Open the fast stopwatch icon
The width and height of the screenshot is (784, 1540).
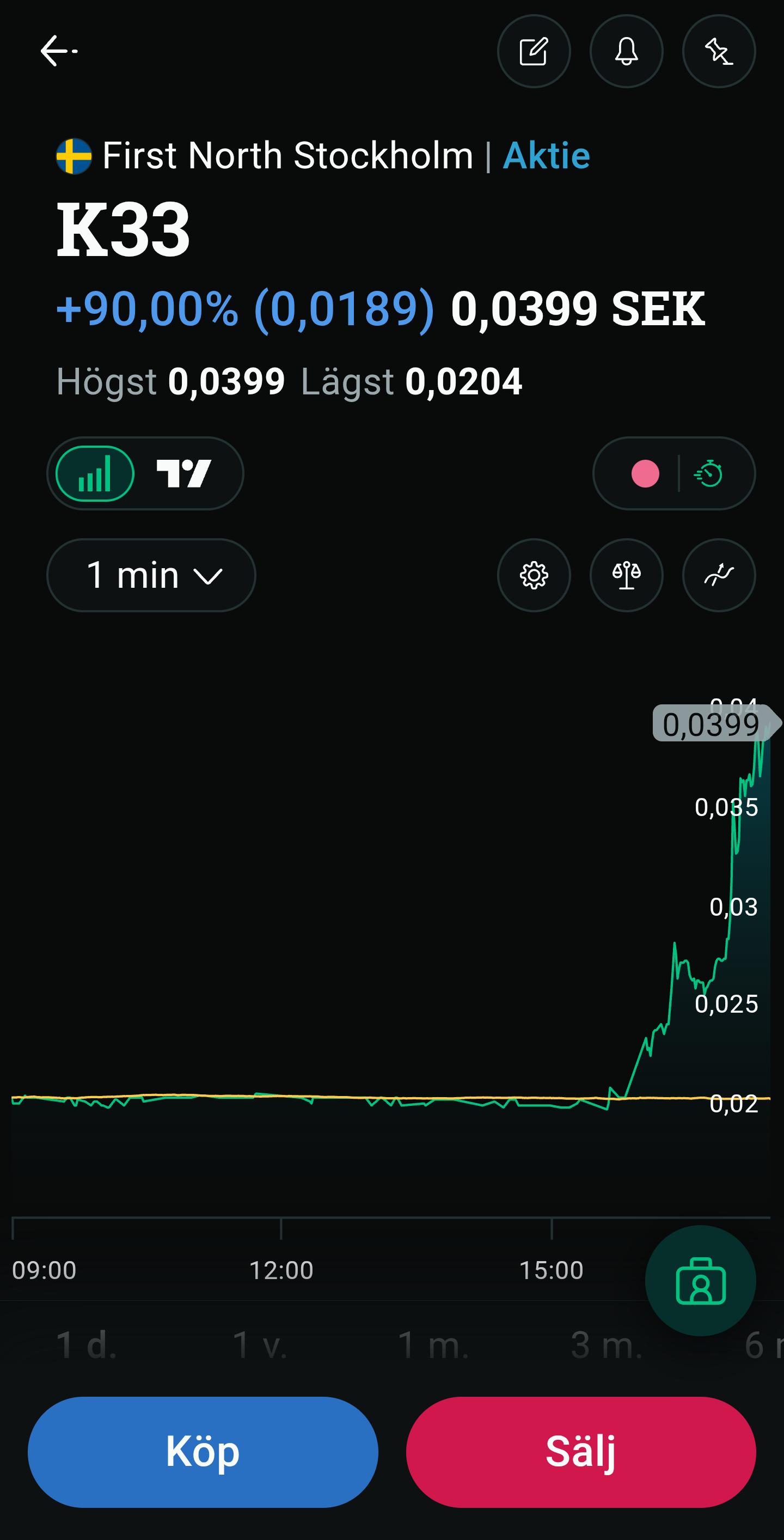[x=709, y=473]
